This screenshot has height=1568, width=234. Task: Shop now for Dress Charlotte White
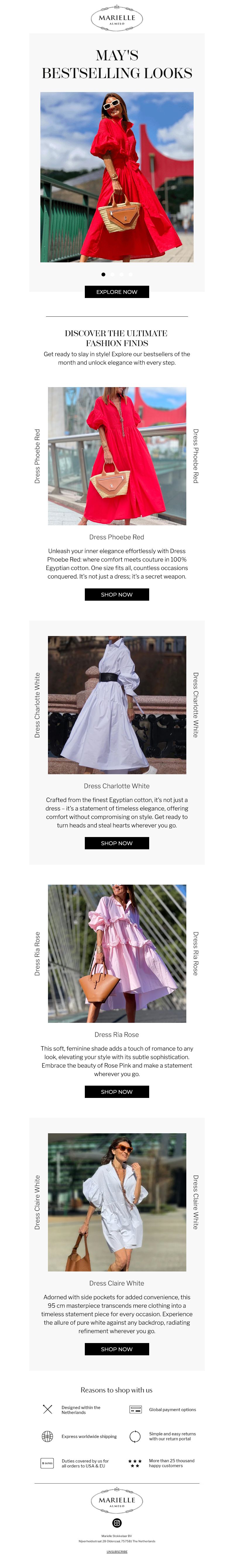click(116, 843)
